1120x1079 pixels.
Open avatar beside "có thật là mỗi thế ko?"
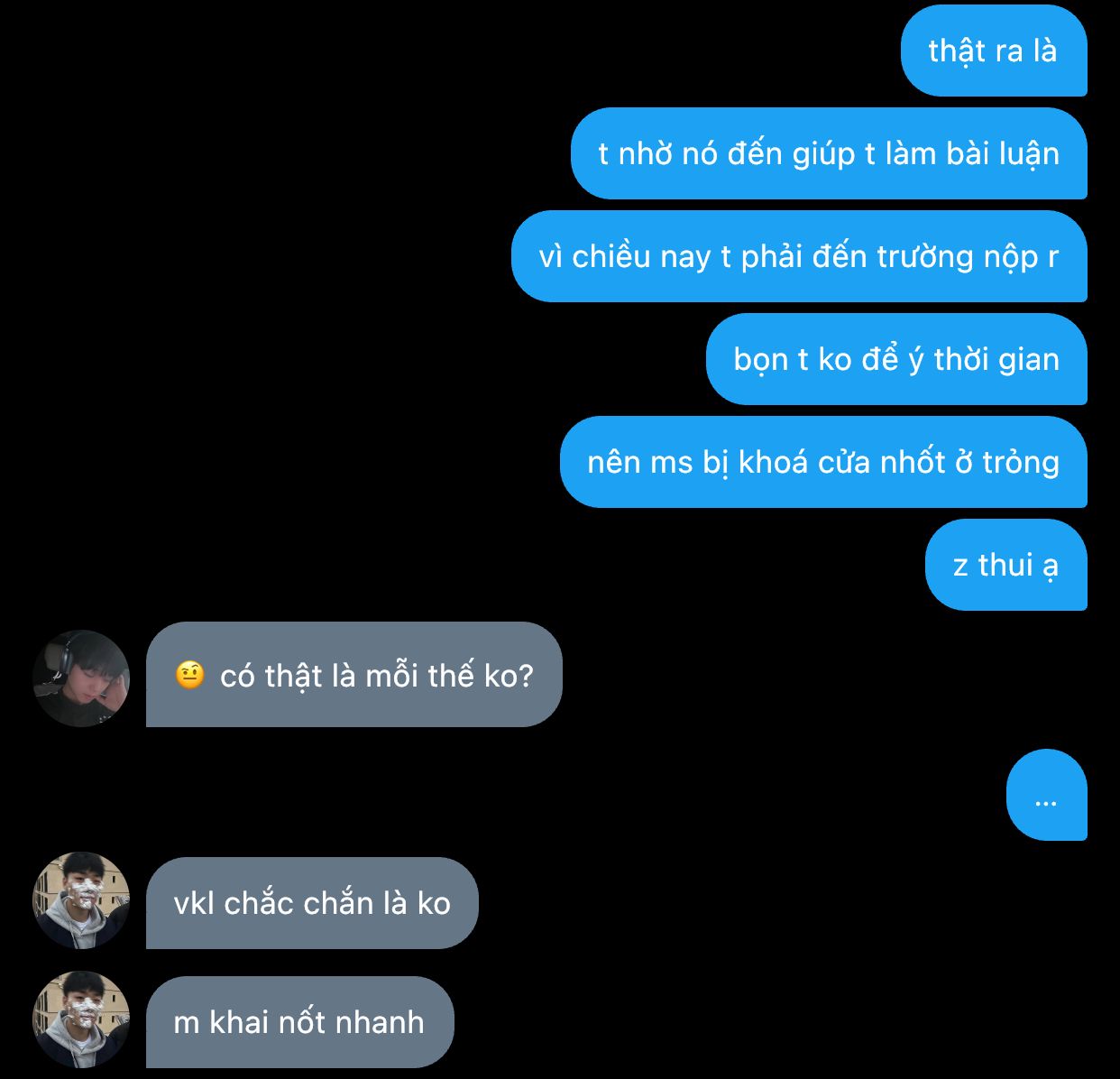coord(81,678)
